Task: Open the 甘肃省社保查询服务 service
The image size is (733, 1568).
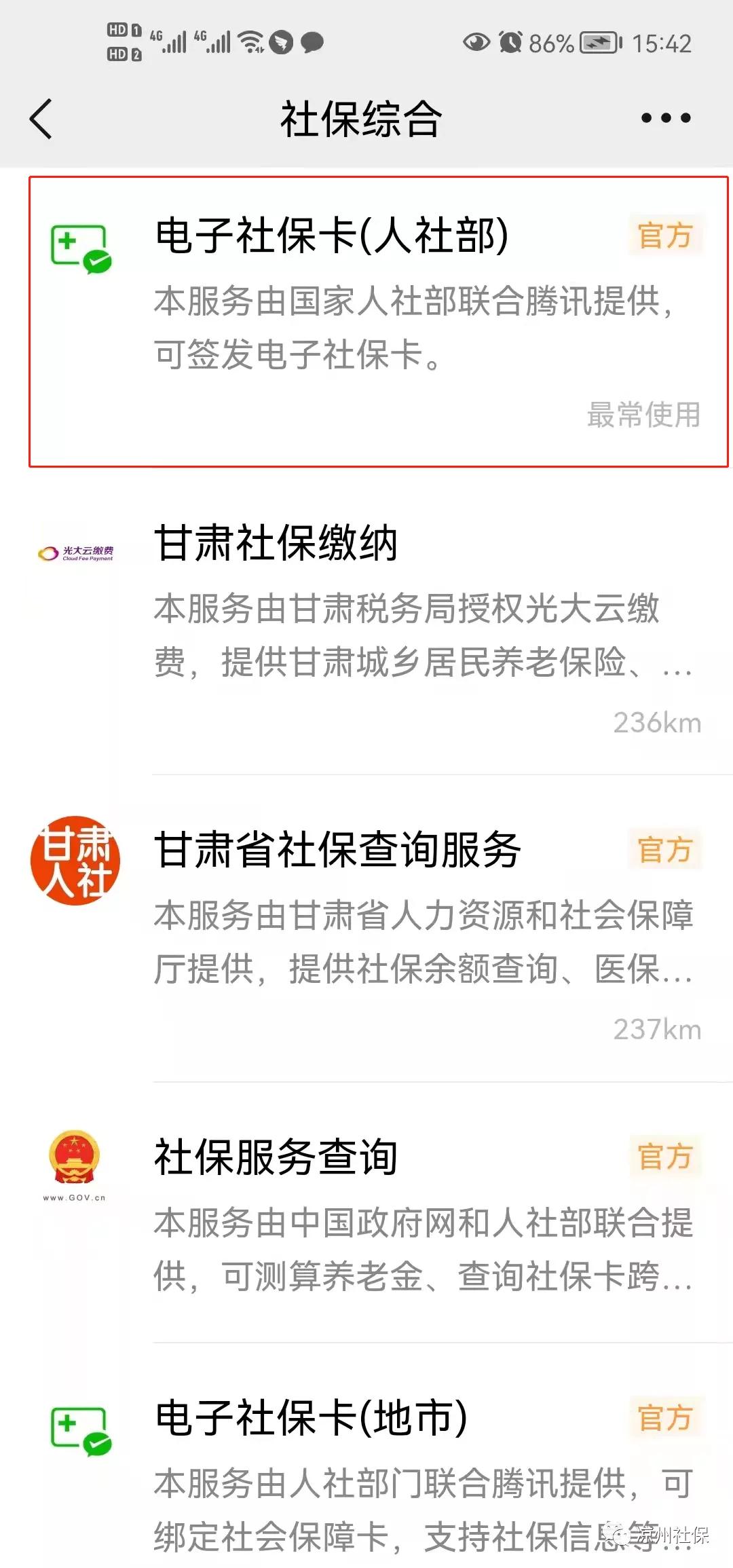Action: (339, 852)
